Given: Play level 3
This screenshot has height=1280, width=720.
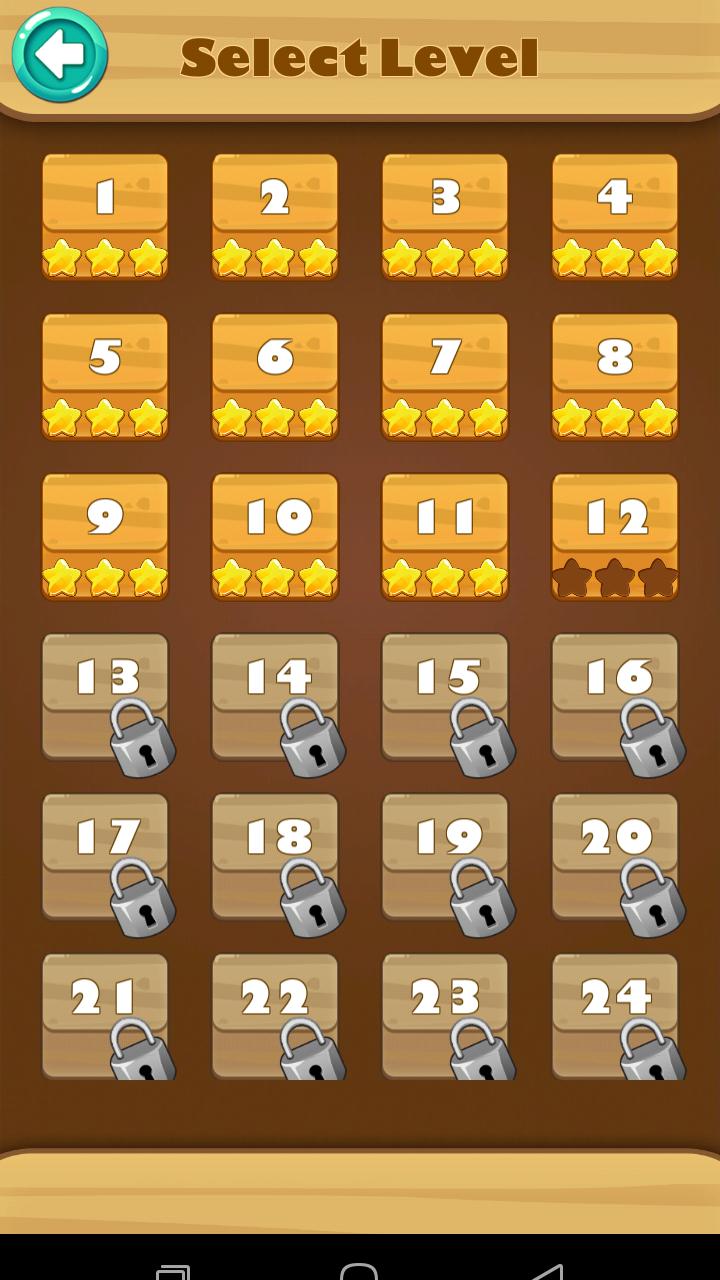Looking at the screenshot, I should [x=445, y=215].
